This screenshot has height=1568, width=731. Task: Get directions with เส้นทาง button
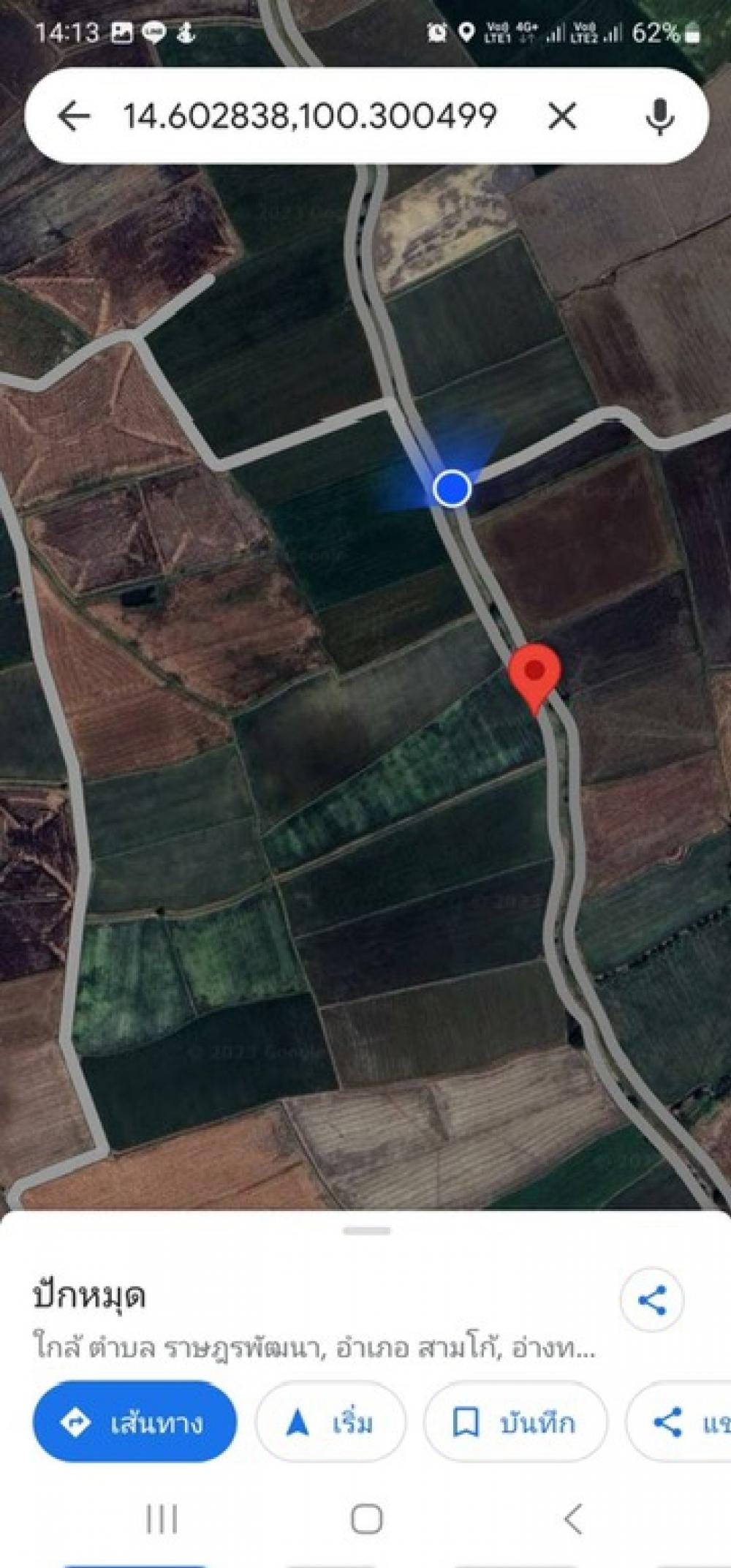click(135, 1423)
